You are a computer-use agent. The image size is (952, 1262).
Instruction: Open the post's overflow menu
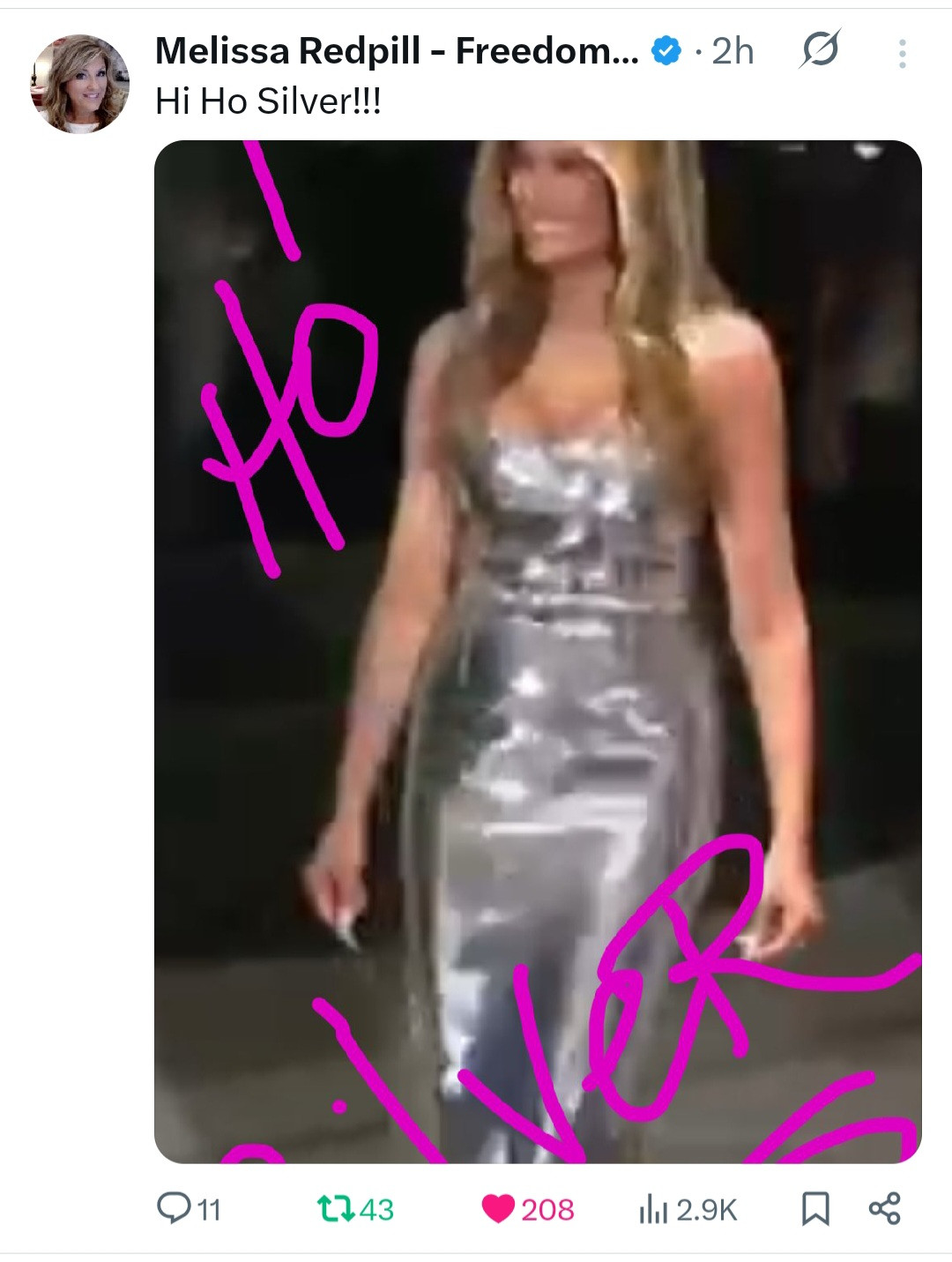pos(902,54)
